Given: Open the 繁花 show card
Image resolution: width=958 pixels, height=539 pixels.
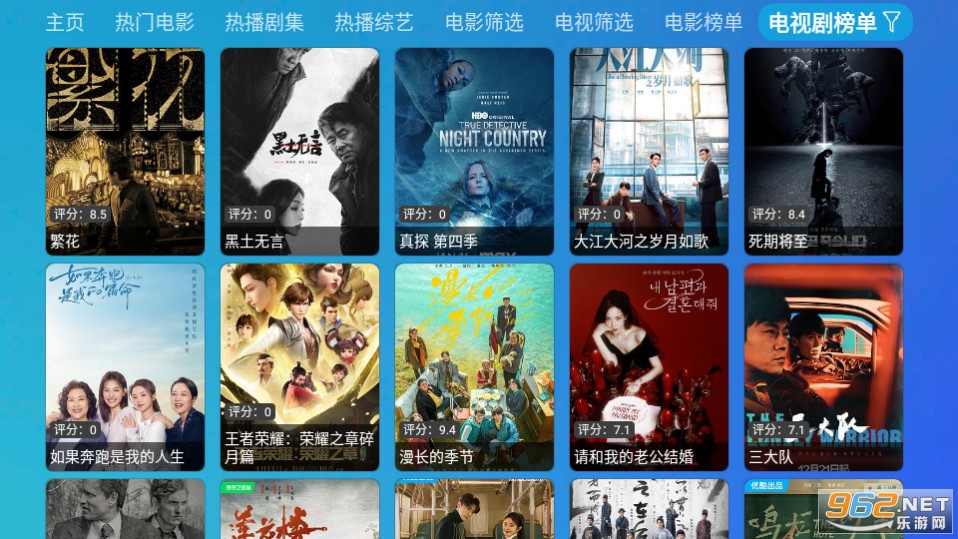Looking at the screenshot, I should click(x=125, y=151).
